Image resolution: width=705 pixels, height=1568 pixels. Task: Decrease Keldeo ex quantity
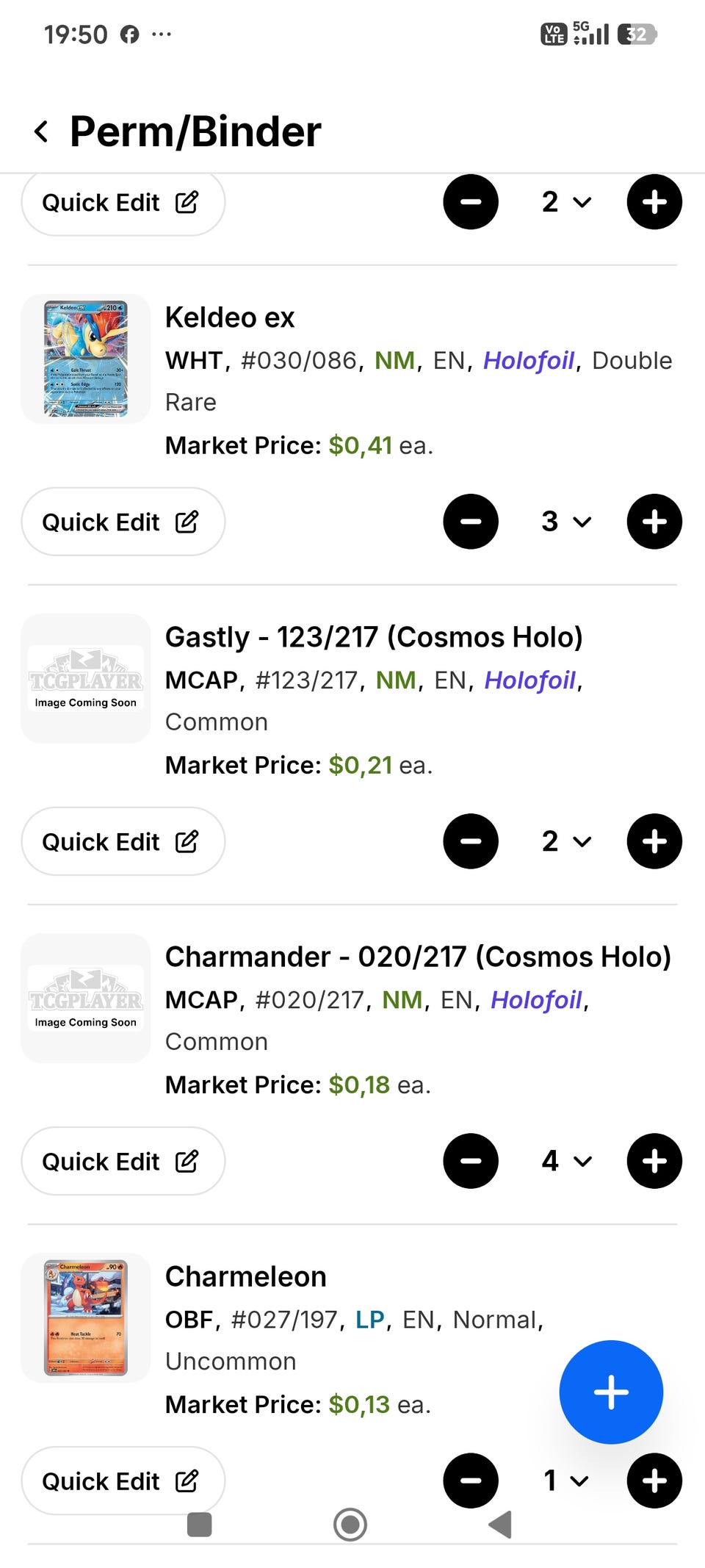[x=471, y=522]
